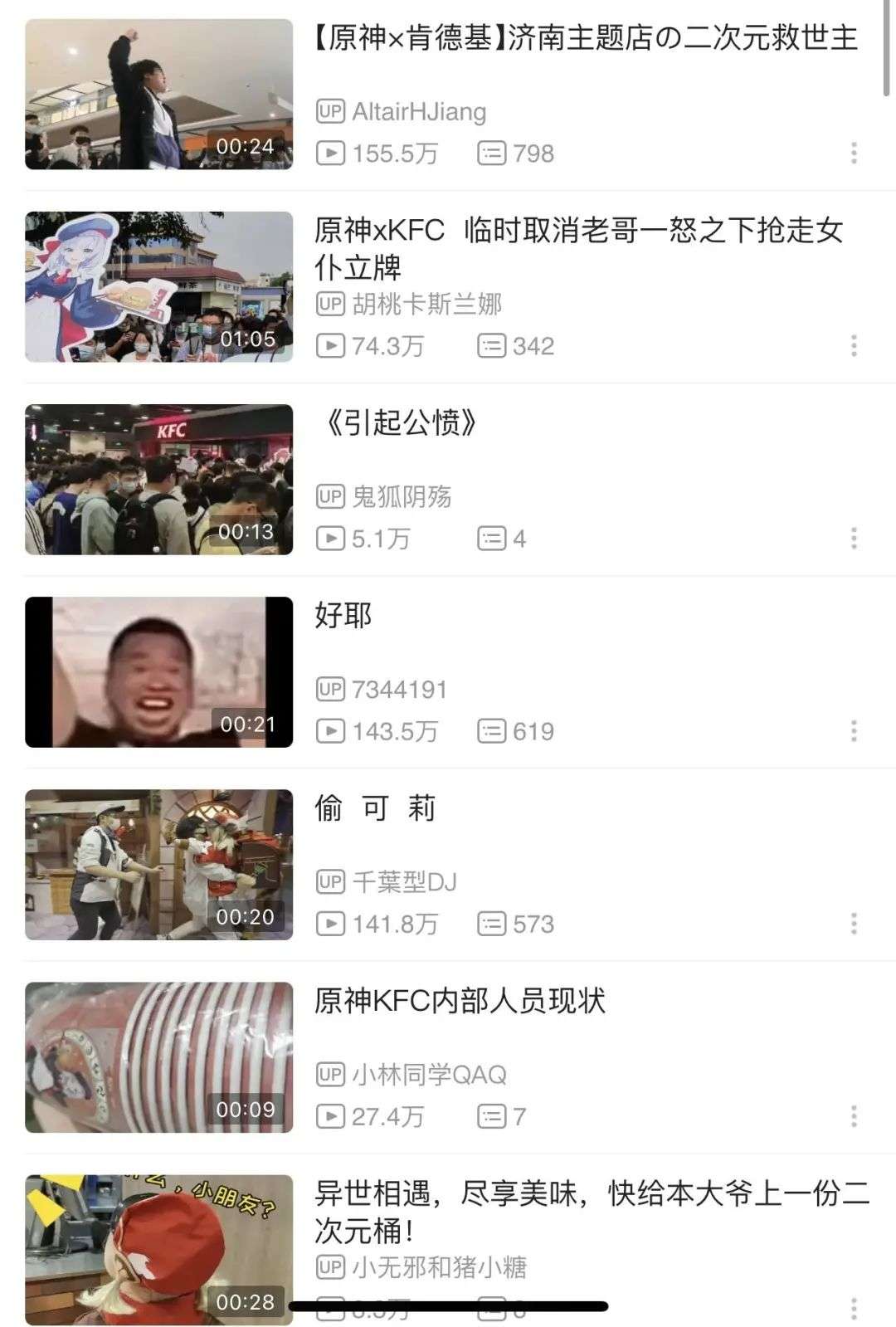
Task: Show more options for 鬼狐阴殇's video
Action: 854,539
